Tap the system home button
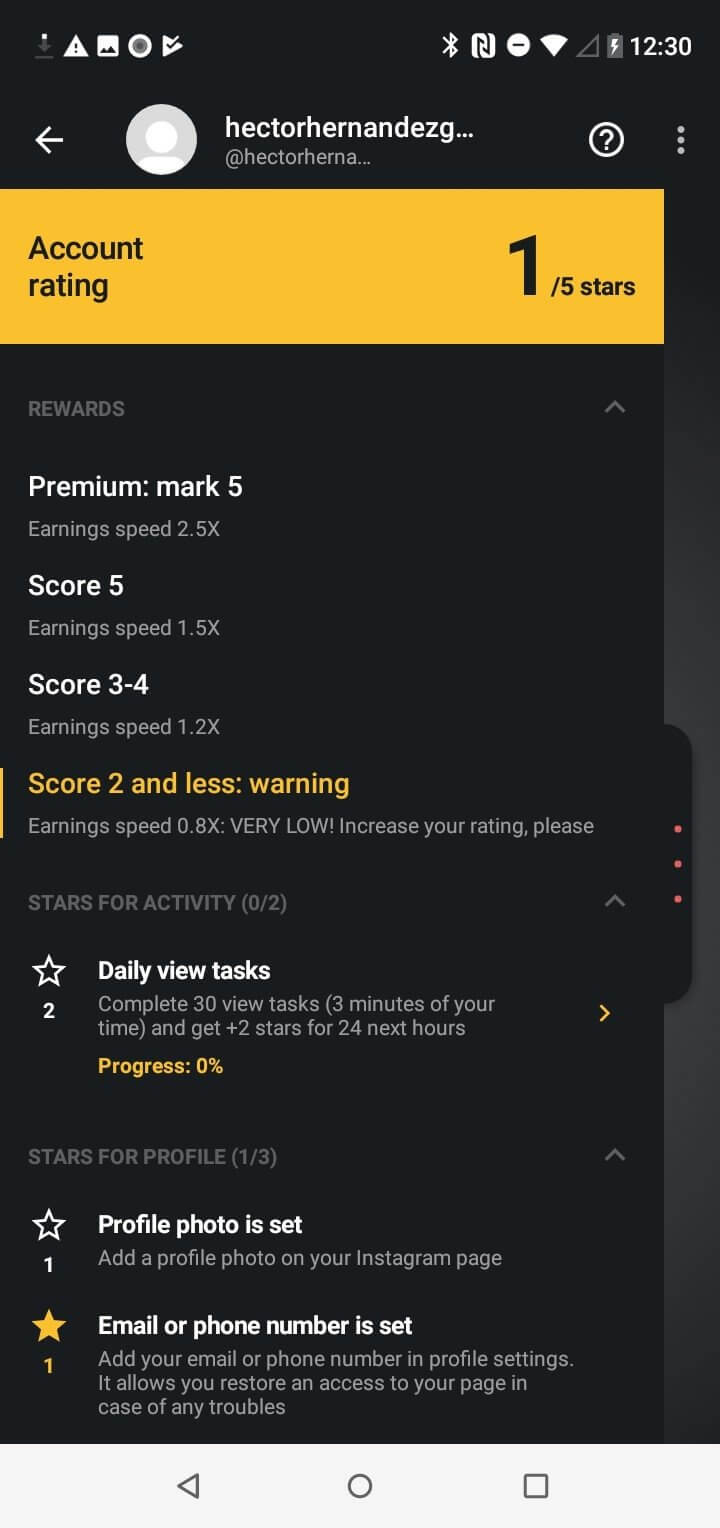This screenshot has height=1528, width=720. tap(360, 1486)
